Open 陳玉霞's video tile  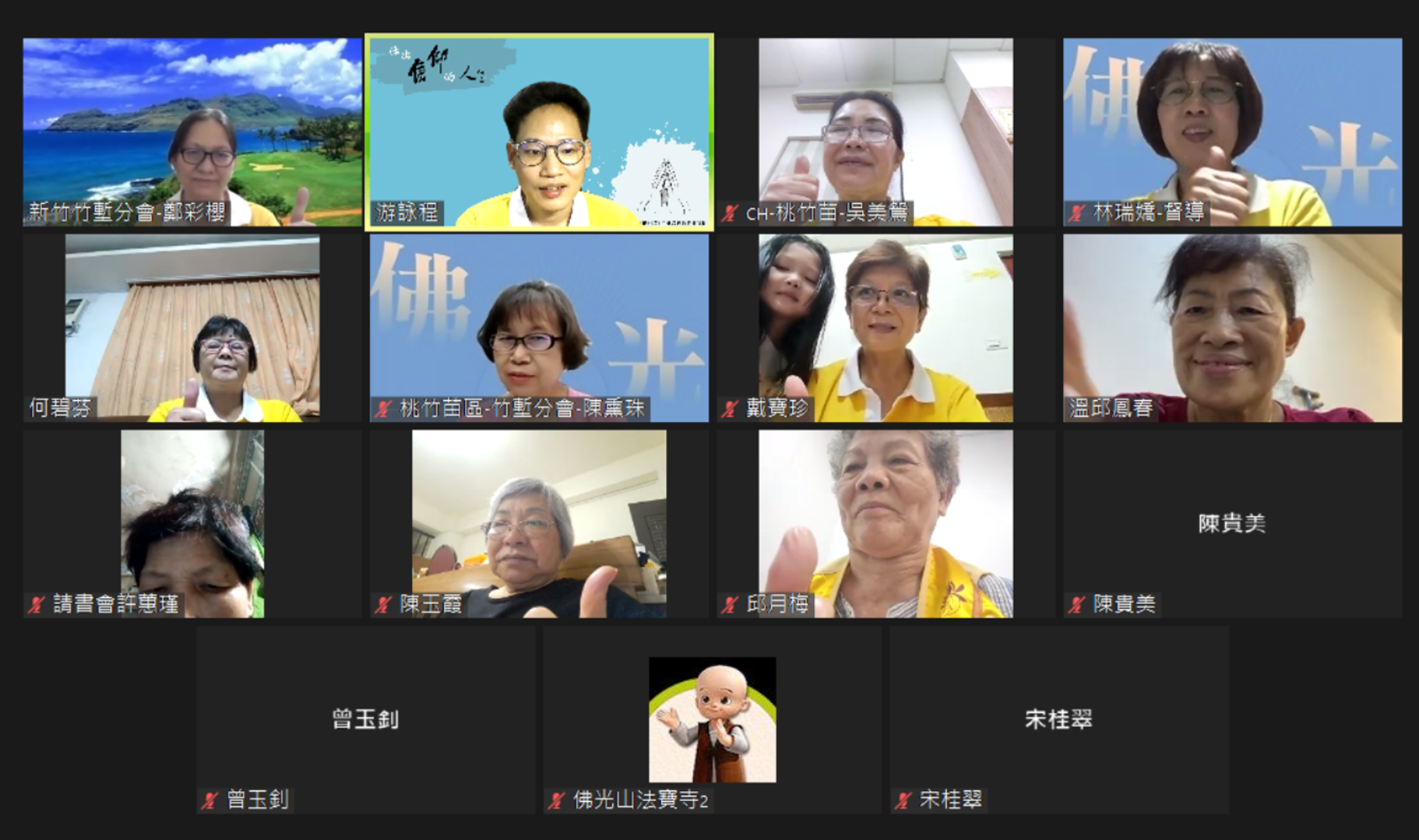pyautogui.click(x=539, y=524)
